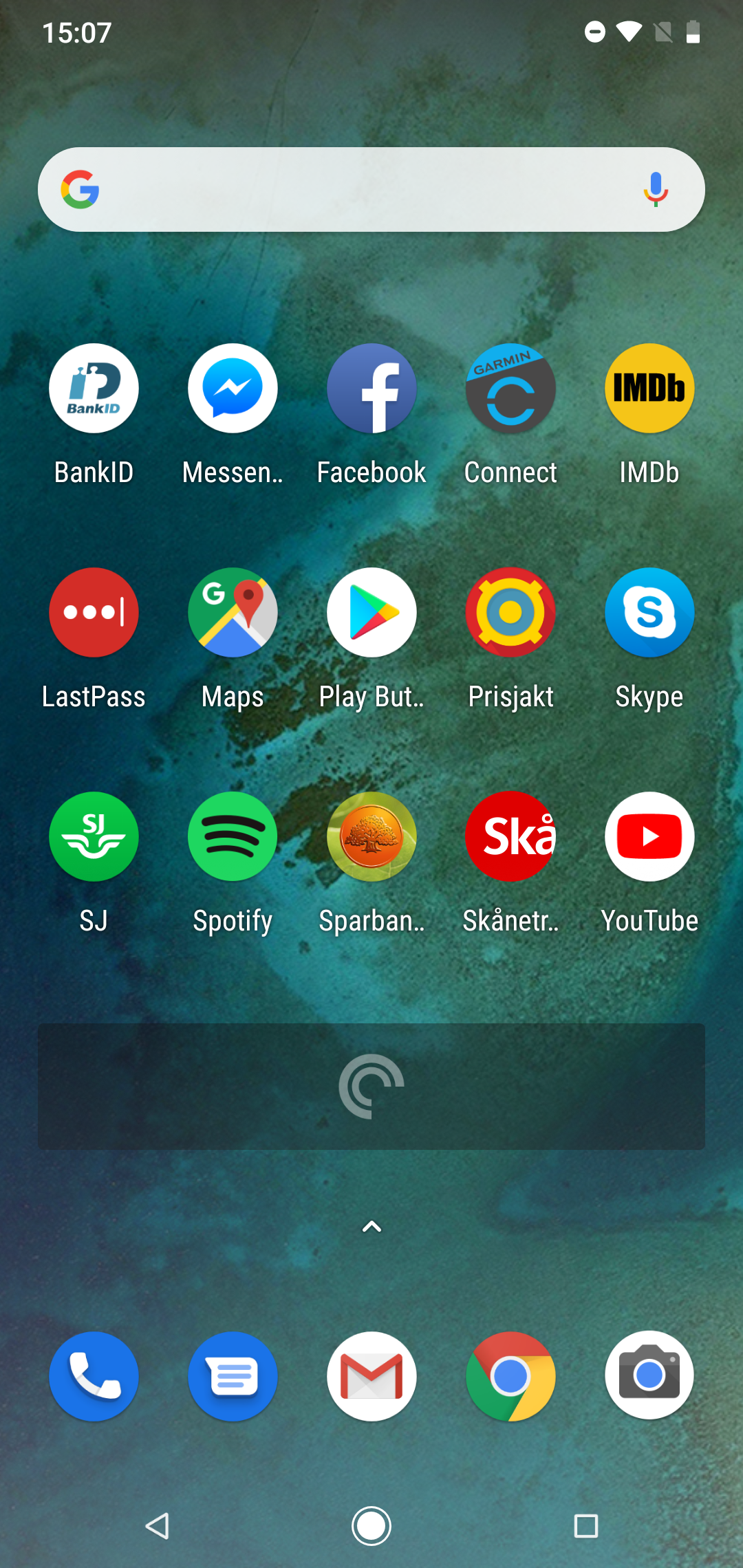This screenshot has width=743, height=1568.
Task: Open the Phone dialer
Action: pos(94,1376)
